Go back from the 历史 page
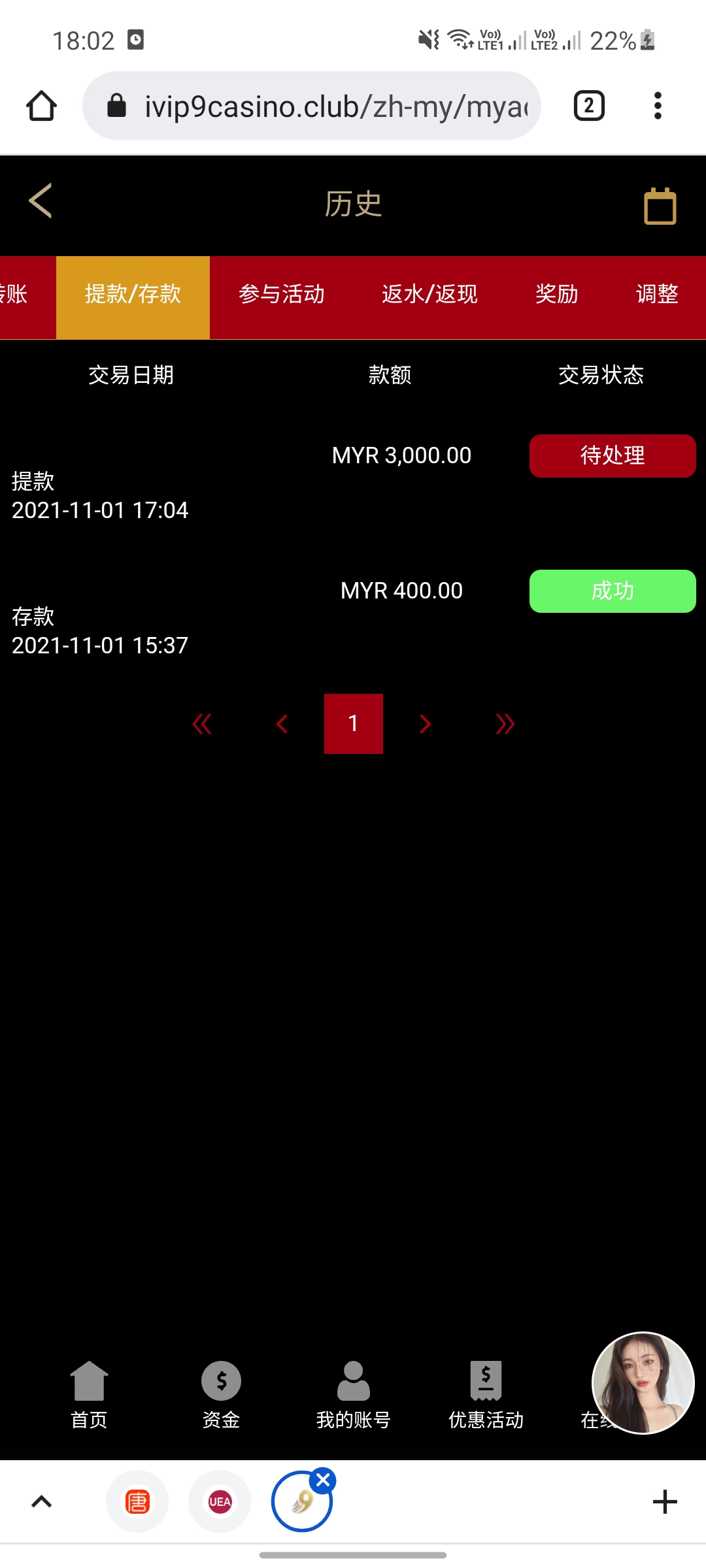 click(x=41, y=201)
